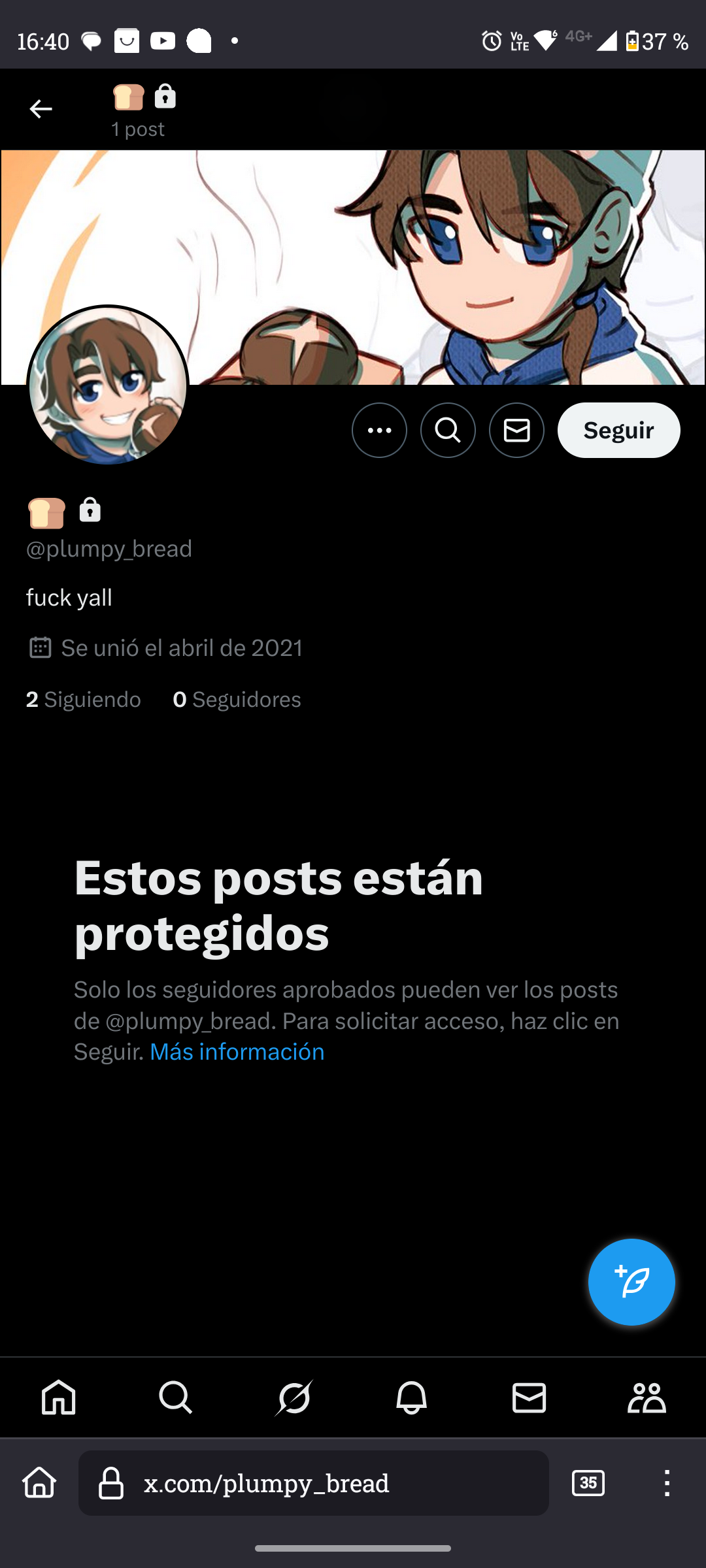
Task: Open the Grok tab
Action: [x=294, y=1398]
